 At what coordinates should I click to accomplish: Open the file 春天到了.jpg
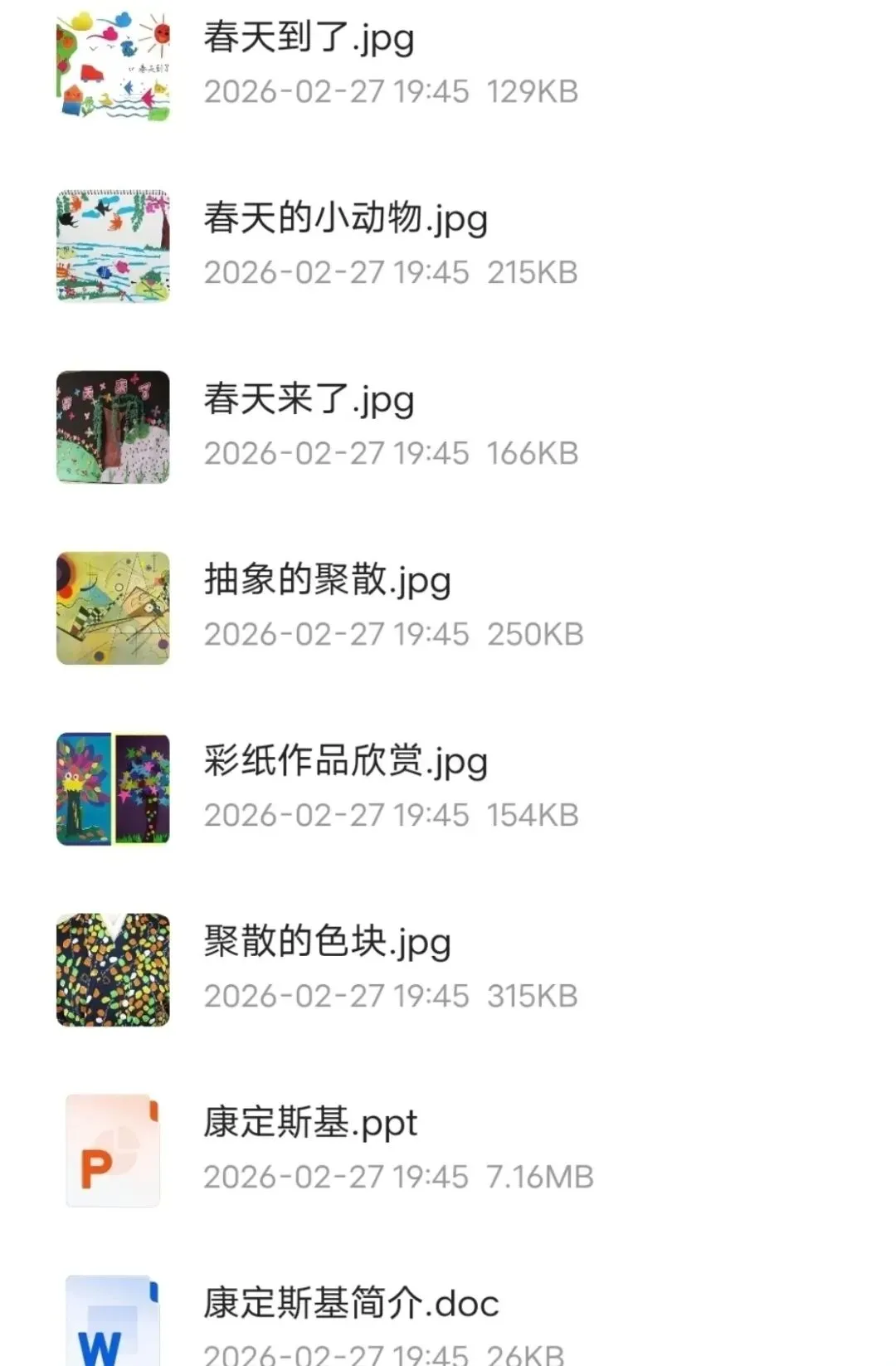pyautogui.click(x=309, y=39)
